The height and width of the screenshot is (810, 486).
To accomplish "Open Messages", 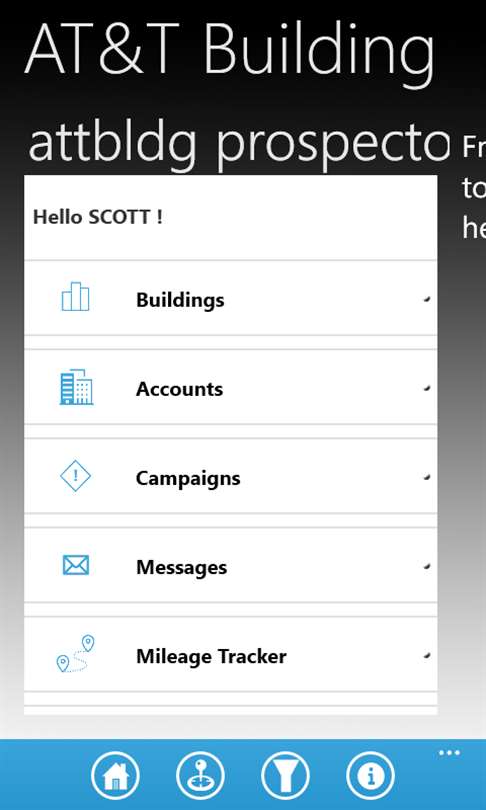I will tap(230, 566).
